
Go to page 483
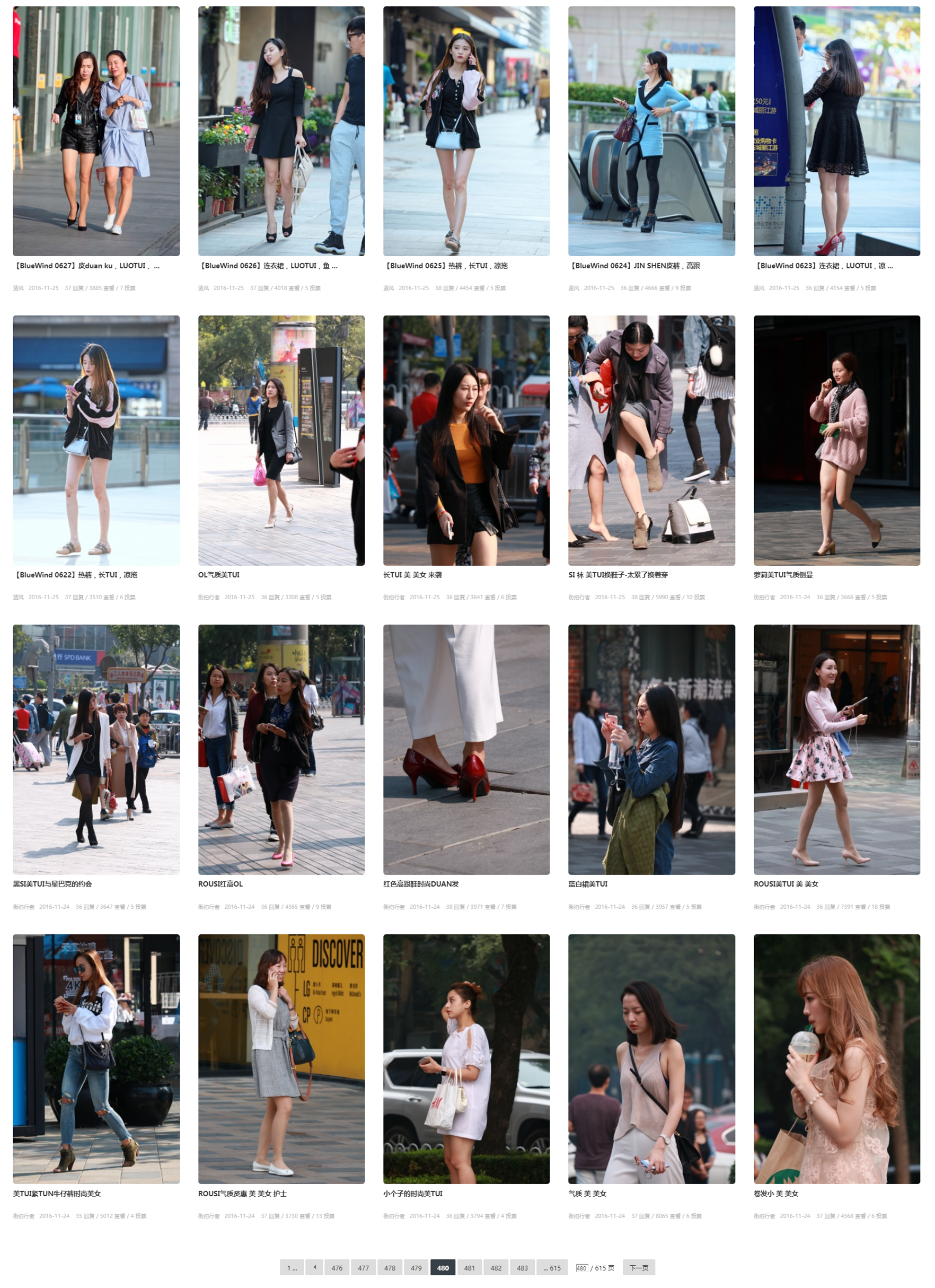(522, 1267)
